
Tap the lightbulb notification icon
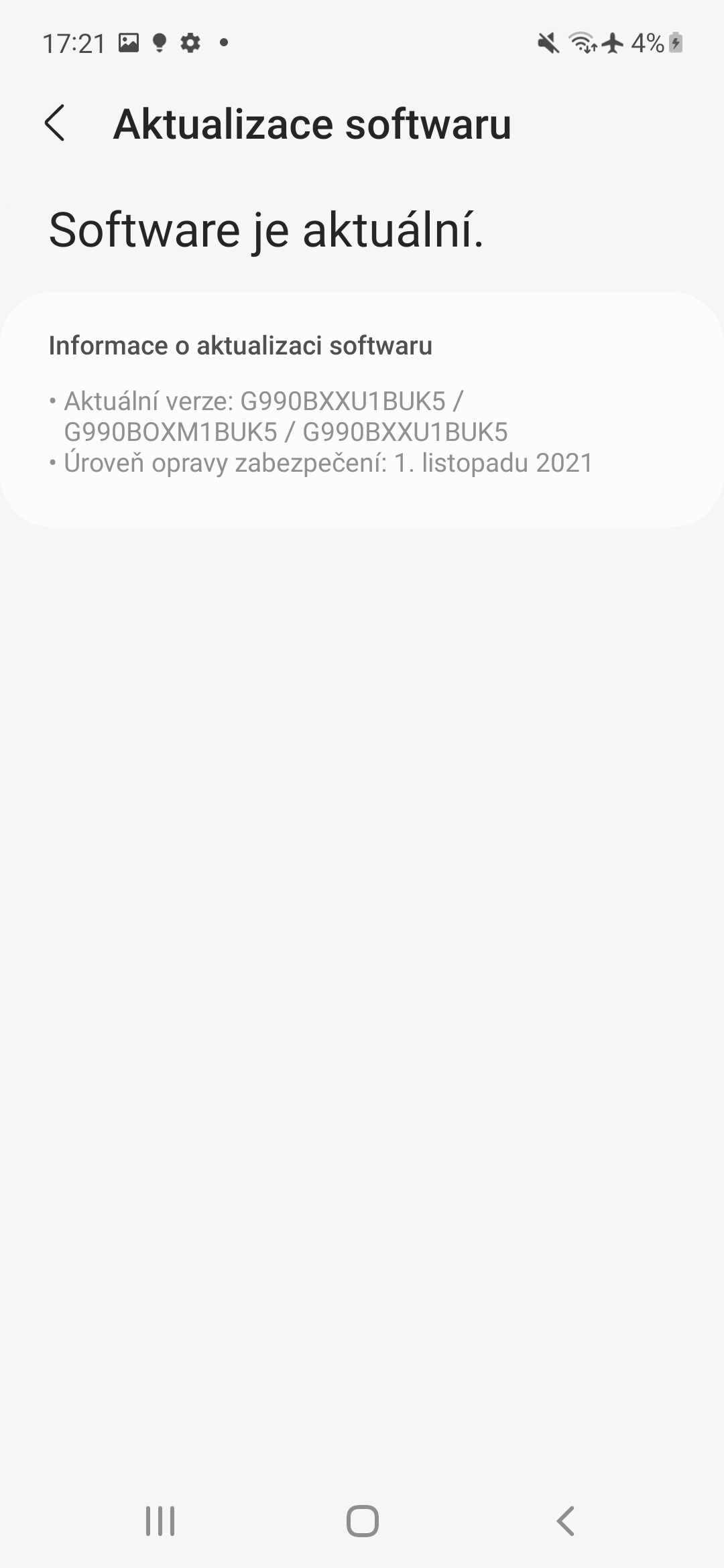159,43
